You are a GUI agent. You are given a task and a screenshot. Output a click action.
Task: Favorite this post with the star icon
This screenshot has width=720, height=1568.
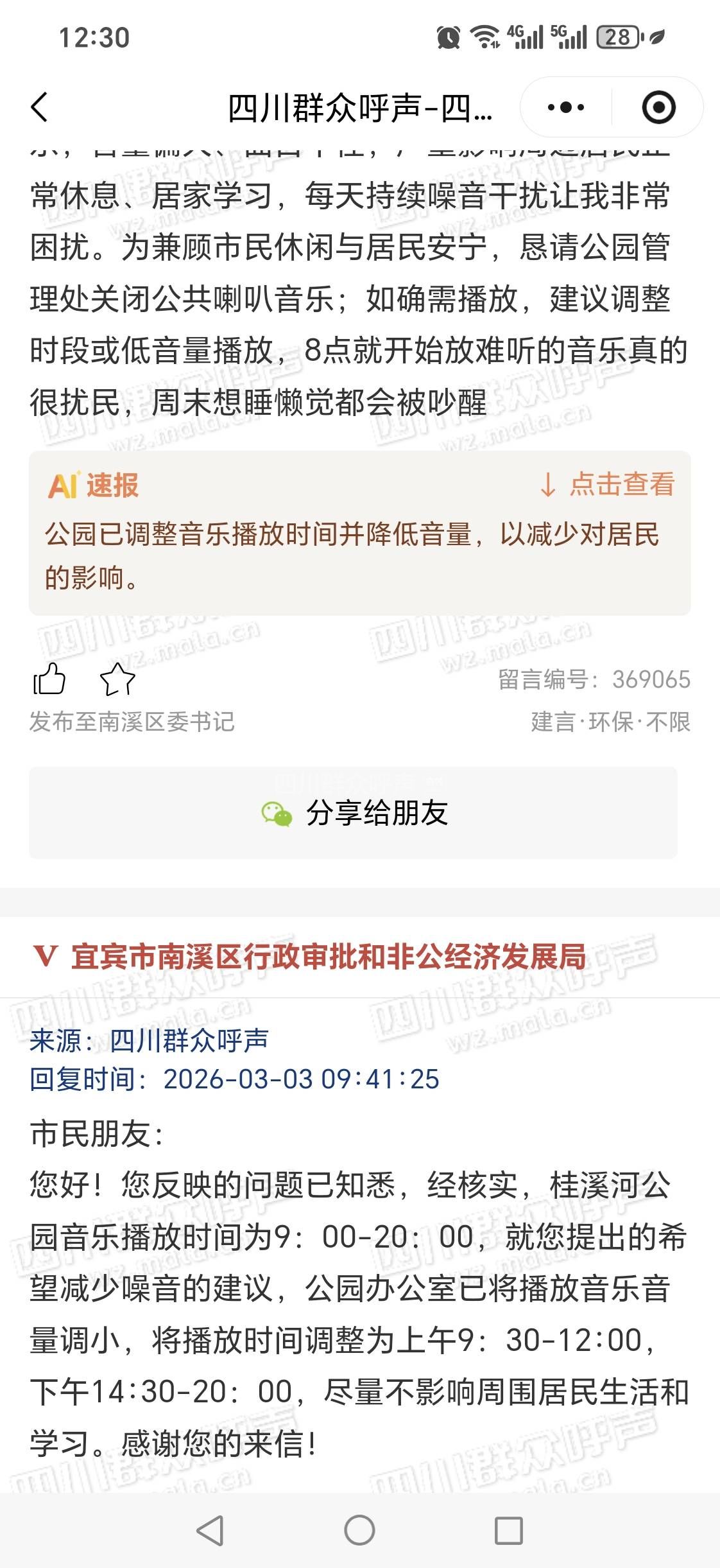117,679
